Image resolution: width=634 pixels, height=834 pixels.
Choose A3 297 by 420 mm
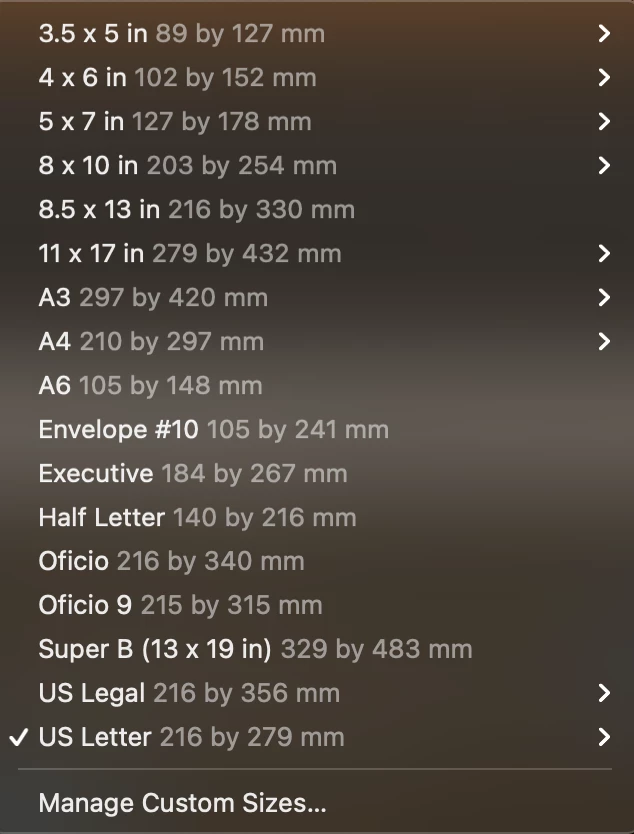153,298
